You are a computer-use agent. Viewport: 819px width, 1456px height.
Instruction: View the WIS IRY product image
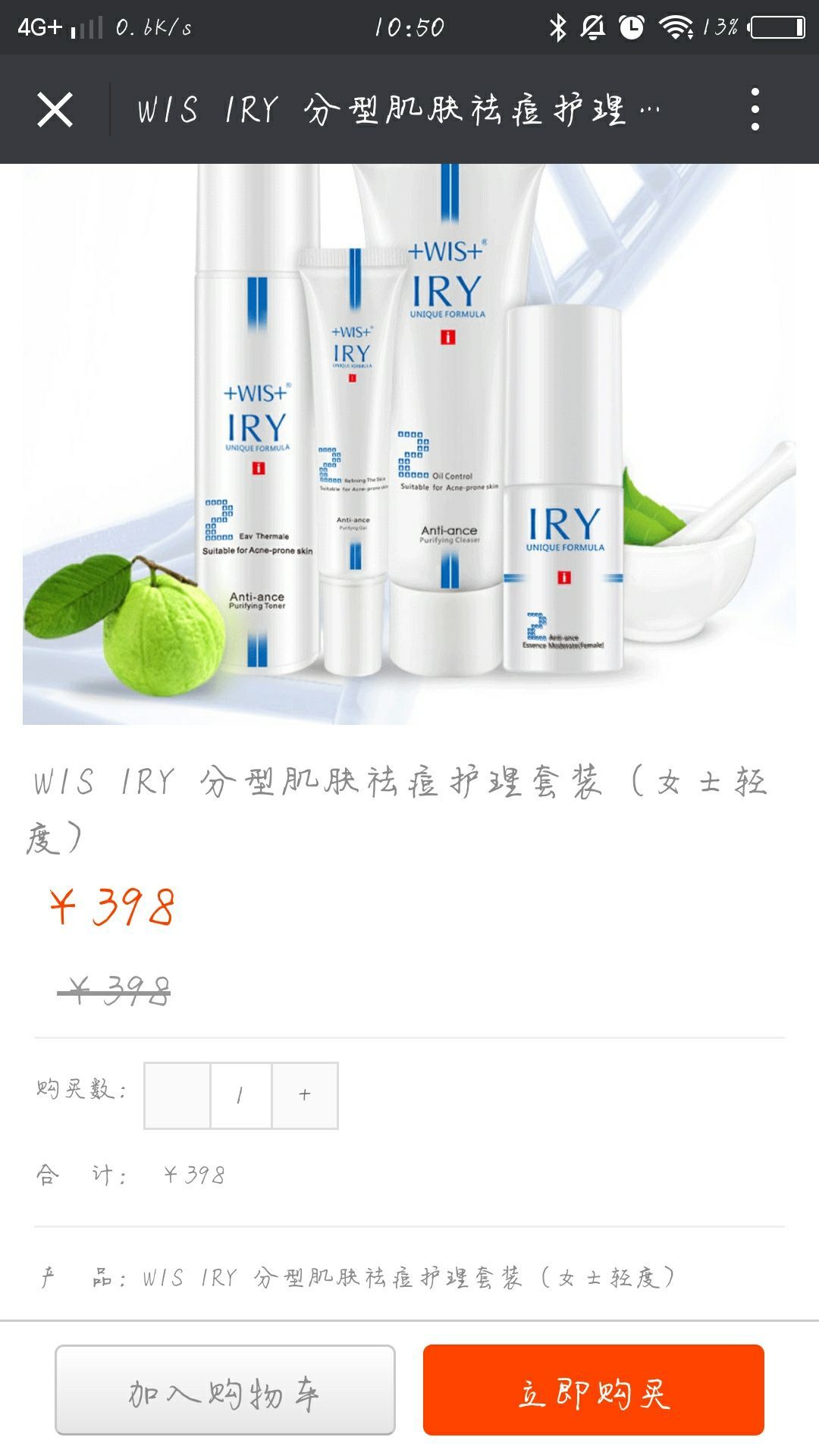(409, 444)
